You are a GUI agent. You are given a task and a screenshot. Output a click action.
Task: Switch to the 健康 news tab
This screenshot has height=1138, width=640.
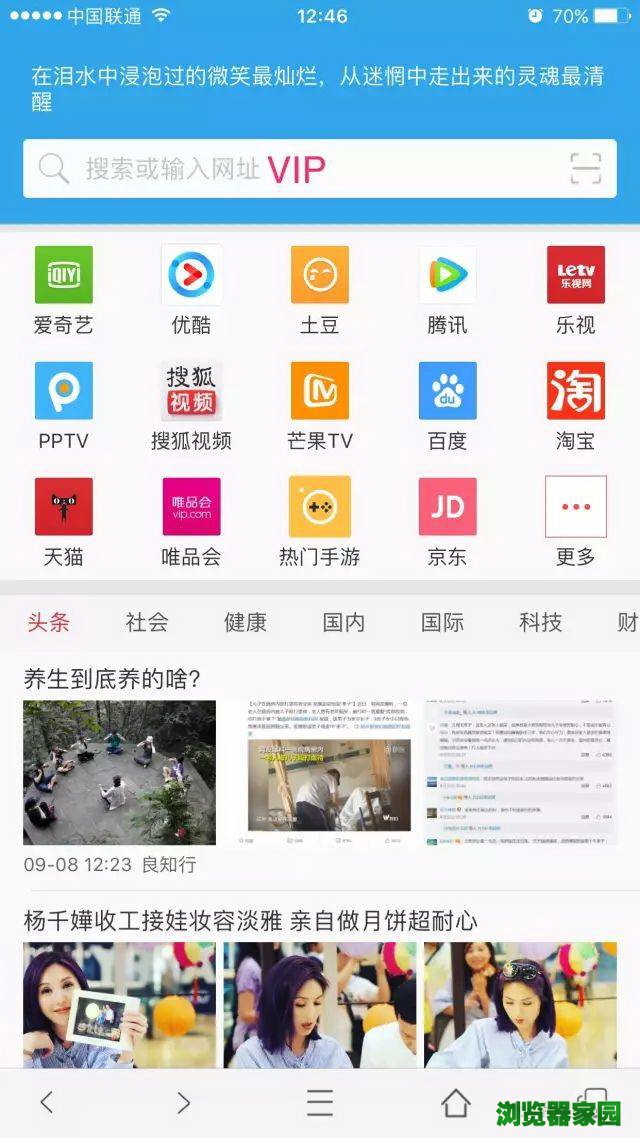245,622
